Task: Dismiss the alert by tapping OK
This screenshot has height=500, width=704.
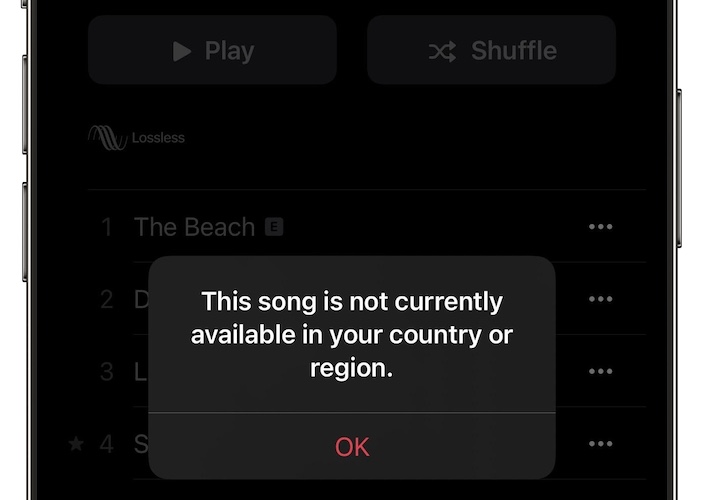Action: point(352,446)
